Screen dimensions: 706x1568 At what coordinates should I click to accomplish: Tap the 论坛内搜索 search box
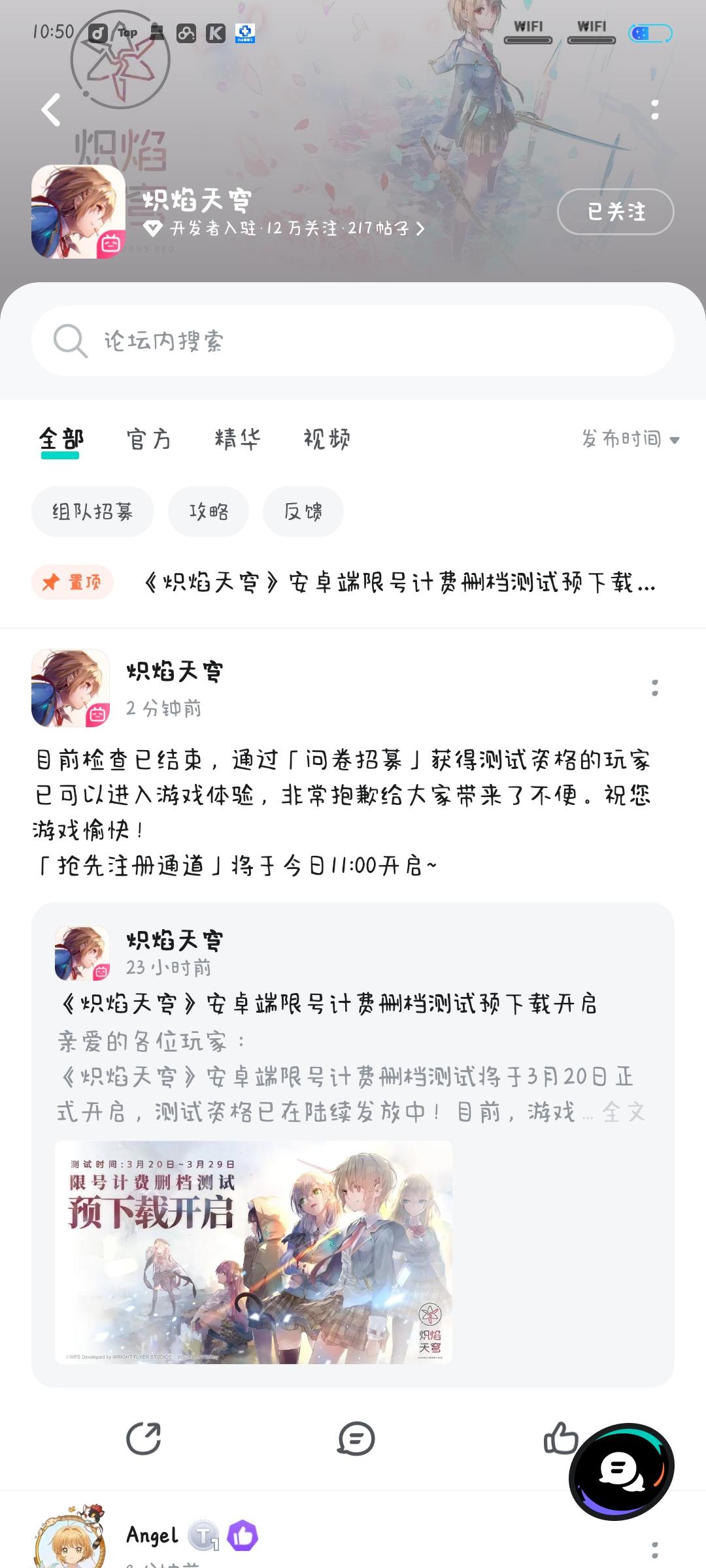click(353, 341)
